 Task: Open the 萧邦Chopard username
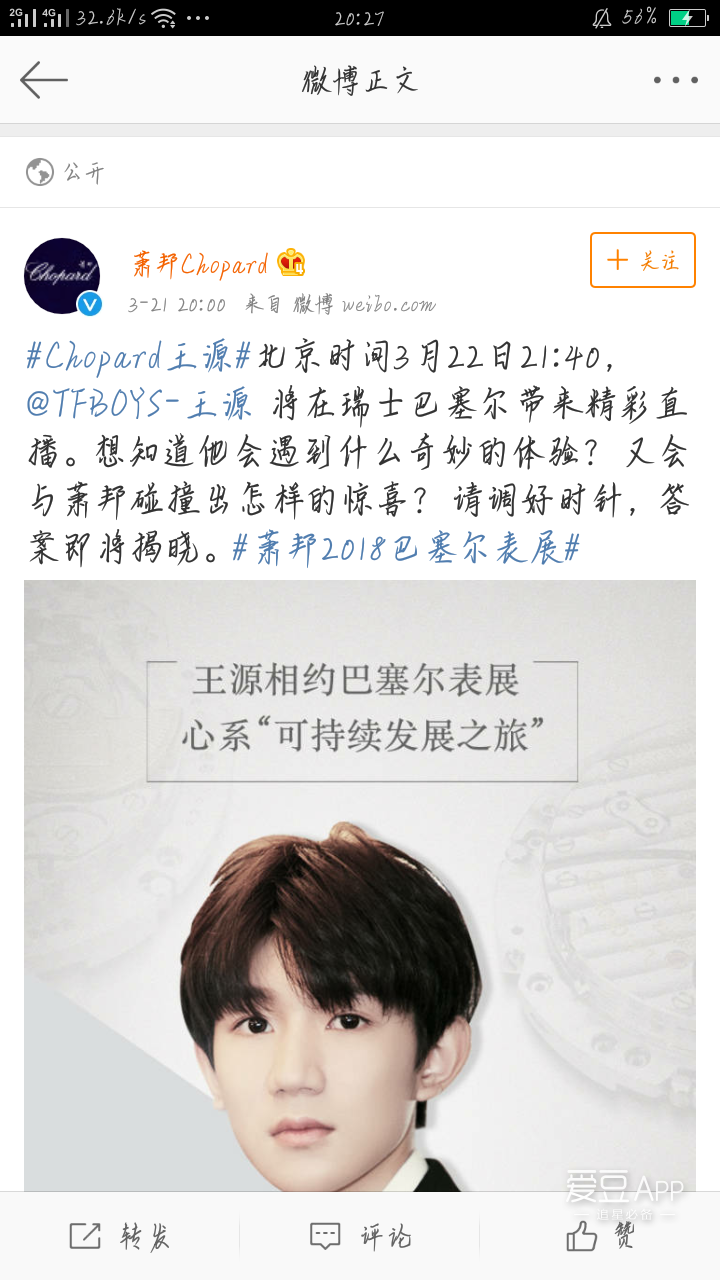click(x=200, y=264)
